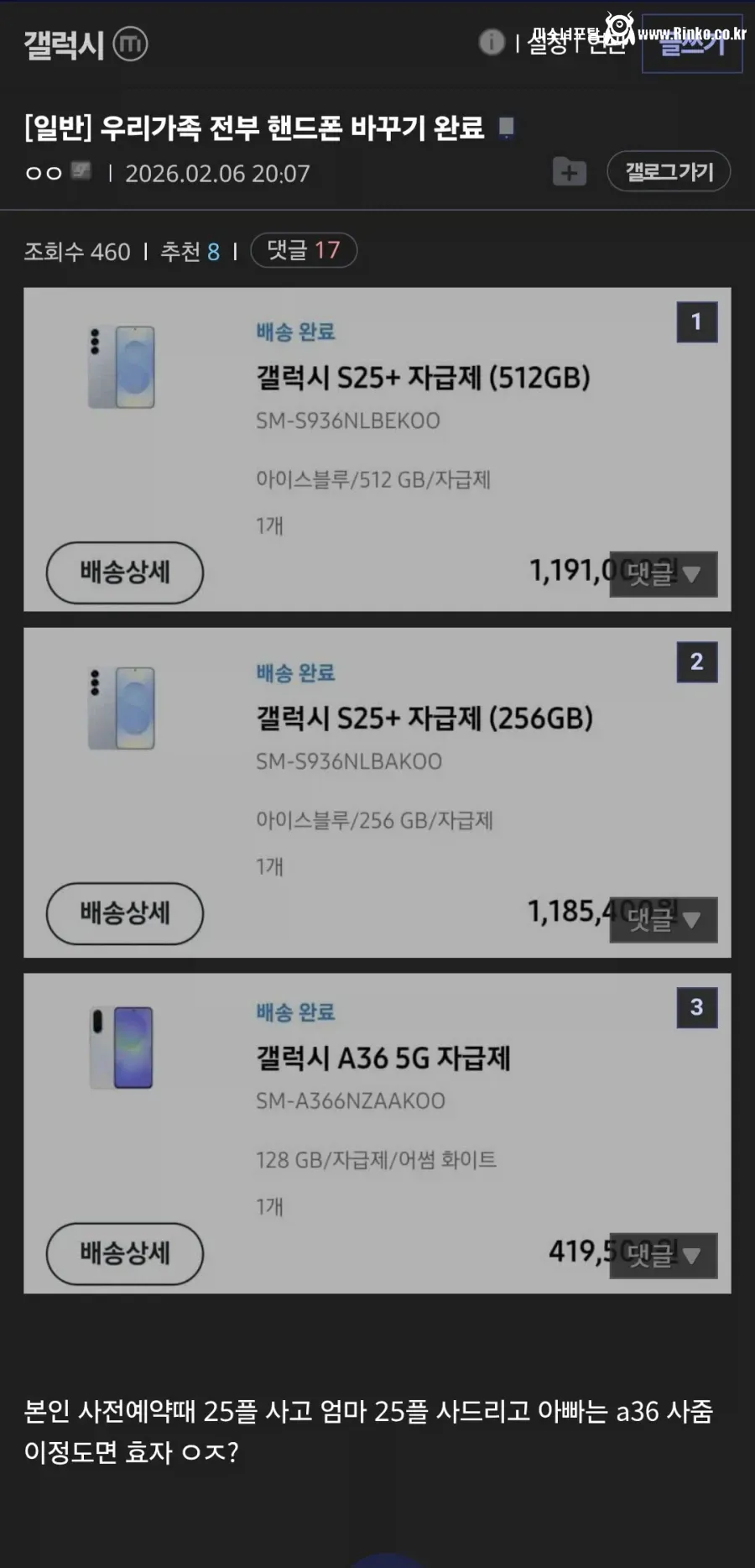The height and width of the screenshot is (1568, 755).
Task: Expand the 댓글 dropdown on the 256GB card
Action: pos(663,920)
